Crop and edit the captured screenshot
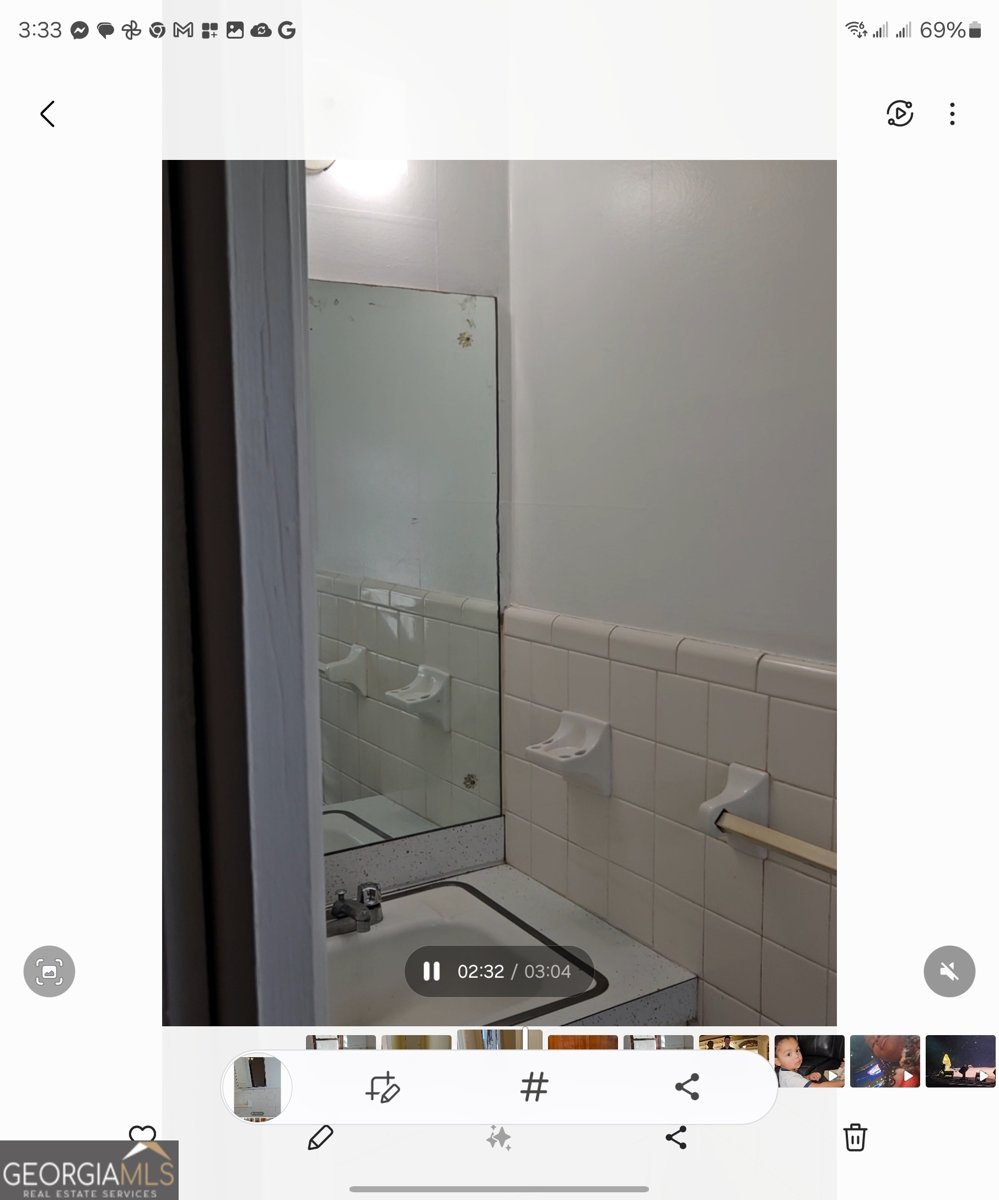This screenshot has width=999, height=1200. pos(382,1087)
